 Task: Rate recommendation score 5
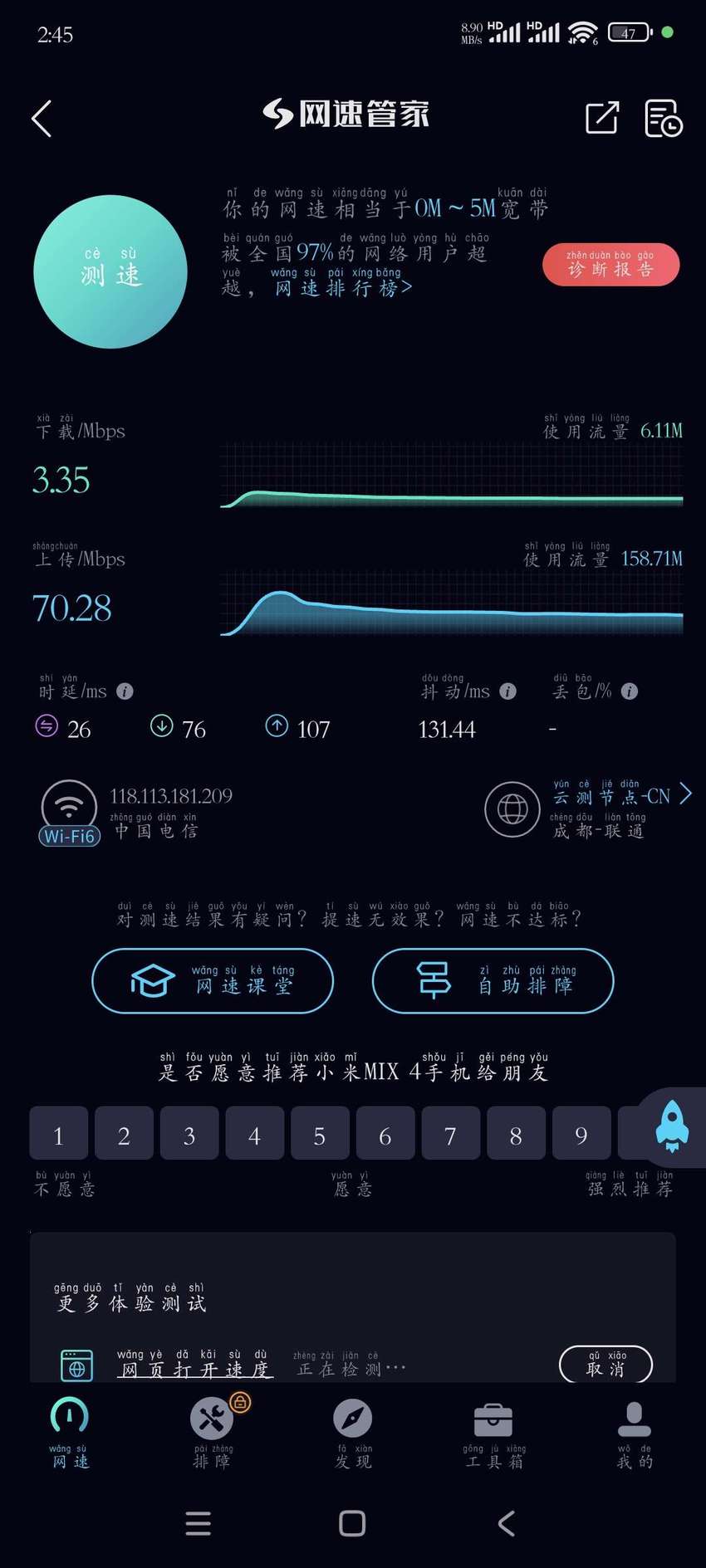click(x=320, y=1133)
